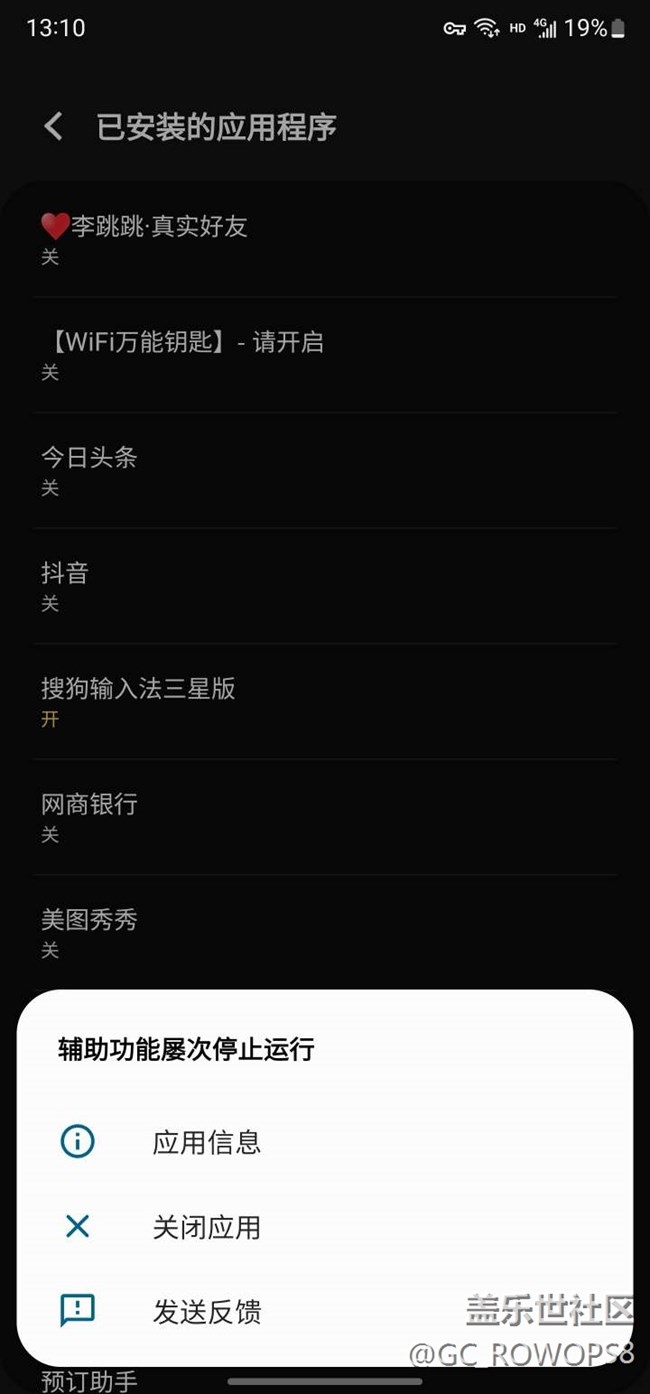Image resolution: width=650 pixels, height=1394 pixels.
Task: Select 关闭应用 to close the app
Action: tap(325, 1227)
